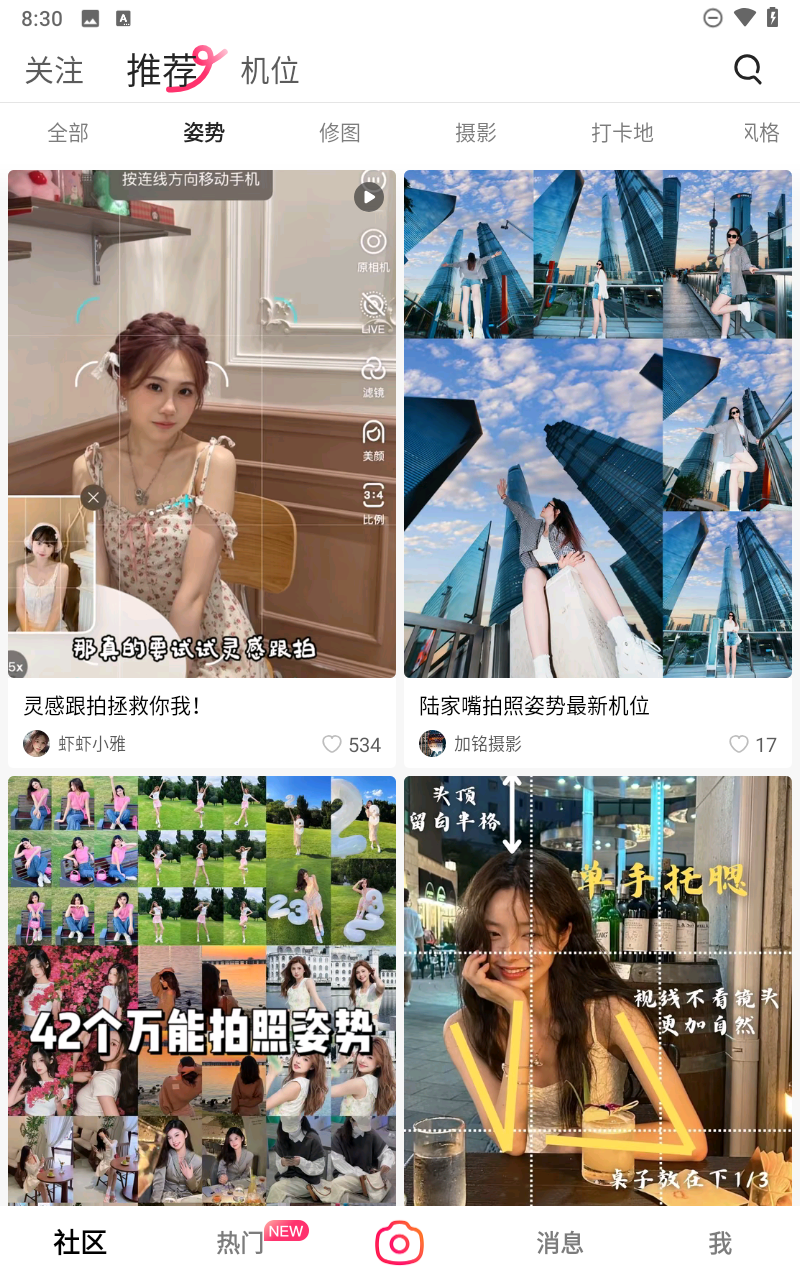Screen dimensions: 800x1280
Task: Like the 陆家嘴拍照姿势 post
Action: 739,744
